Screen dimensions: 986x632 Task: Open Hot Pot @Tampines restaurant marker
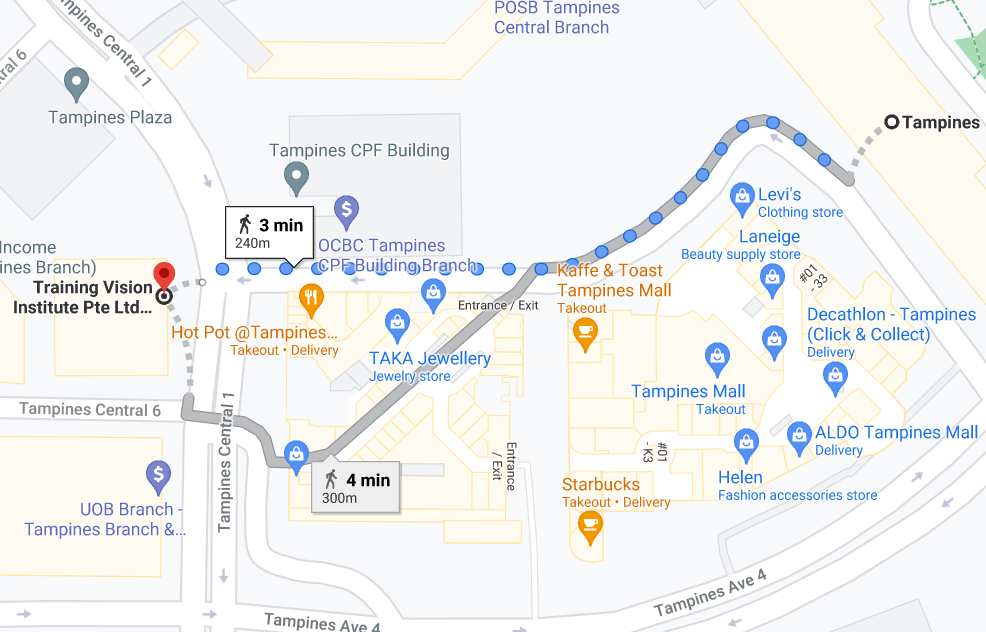[313, 298]
